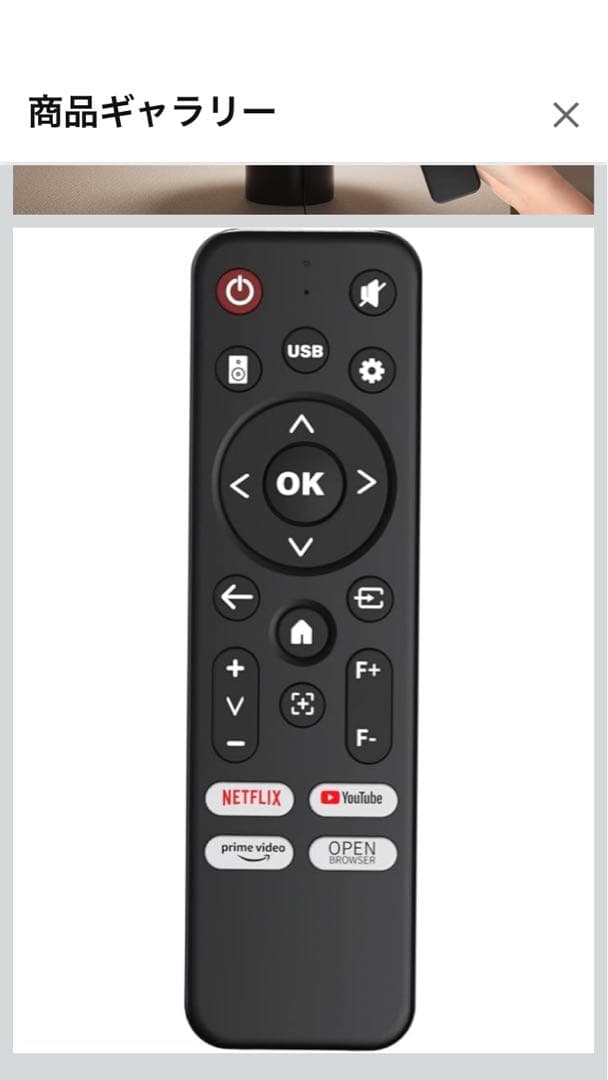
Task: Open the remote control product image
Action: [x=303, y=640]
